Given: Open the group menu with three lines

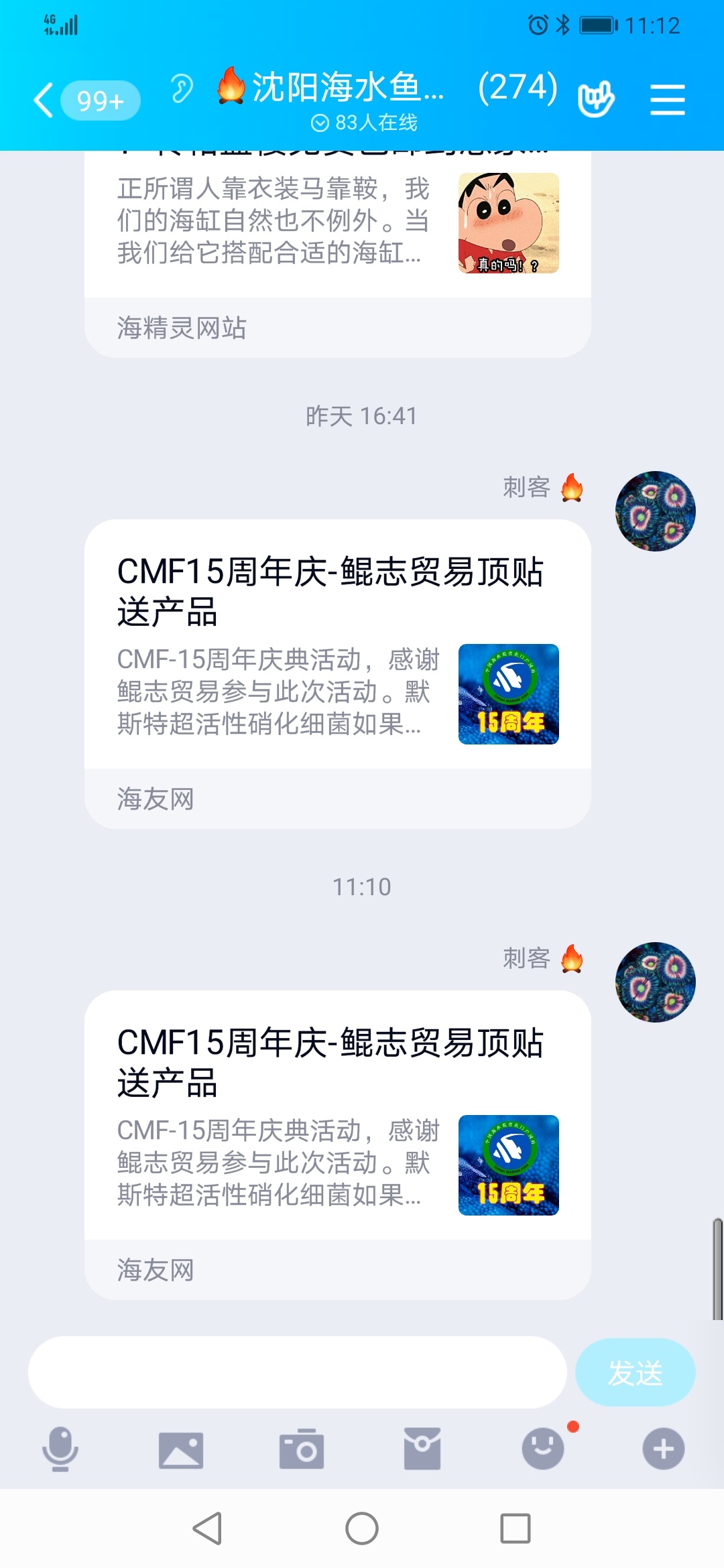Looking at the screenshot, I should tap(667, 101).
